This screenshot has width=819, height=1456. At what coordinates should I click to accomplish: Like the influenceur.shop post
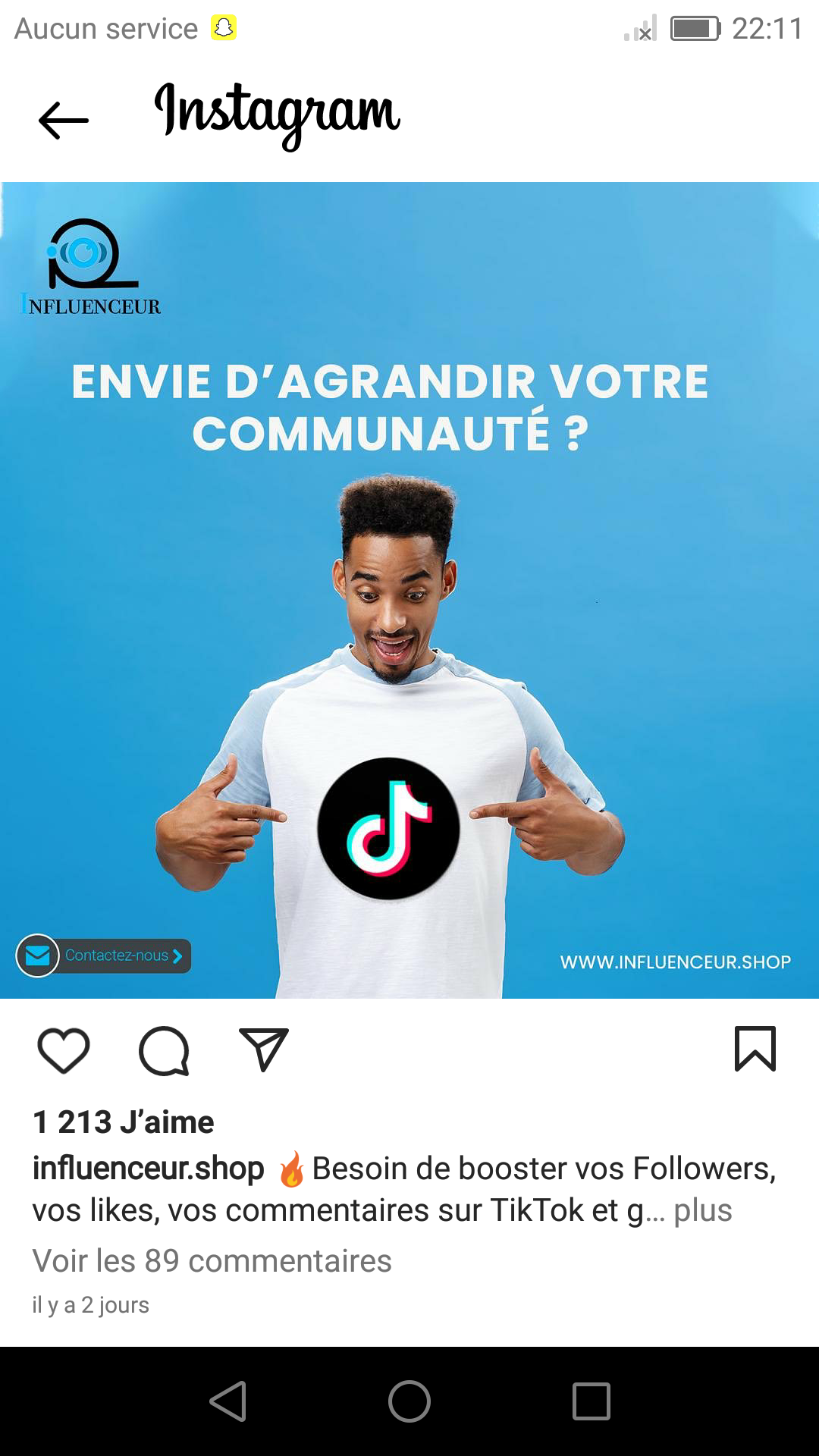pos(64,1050)
